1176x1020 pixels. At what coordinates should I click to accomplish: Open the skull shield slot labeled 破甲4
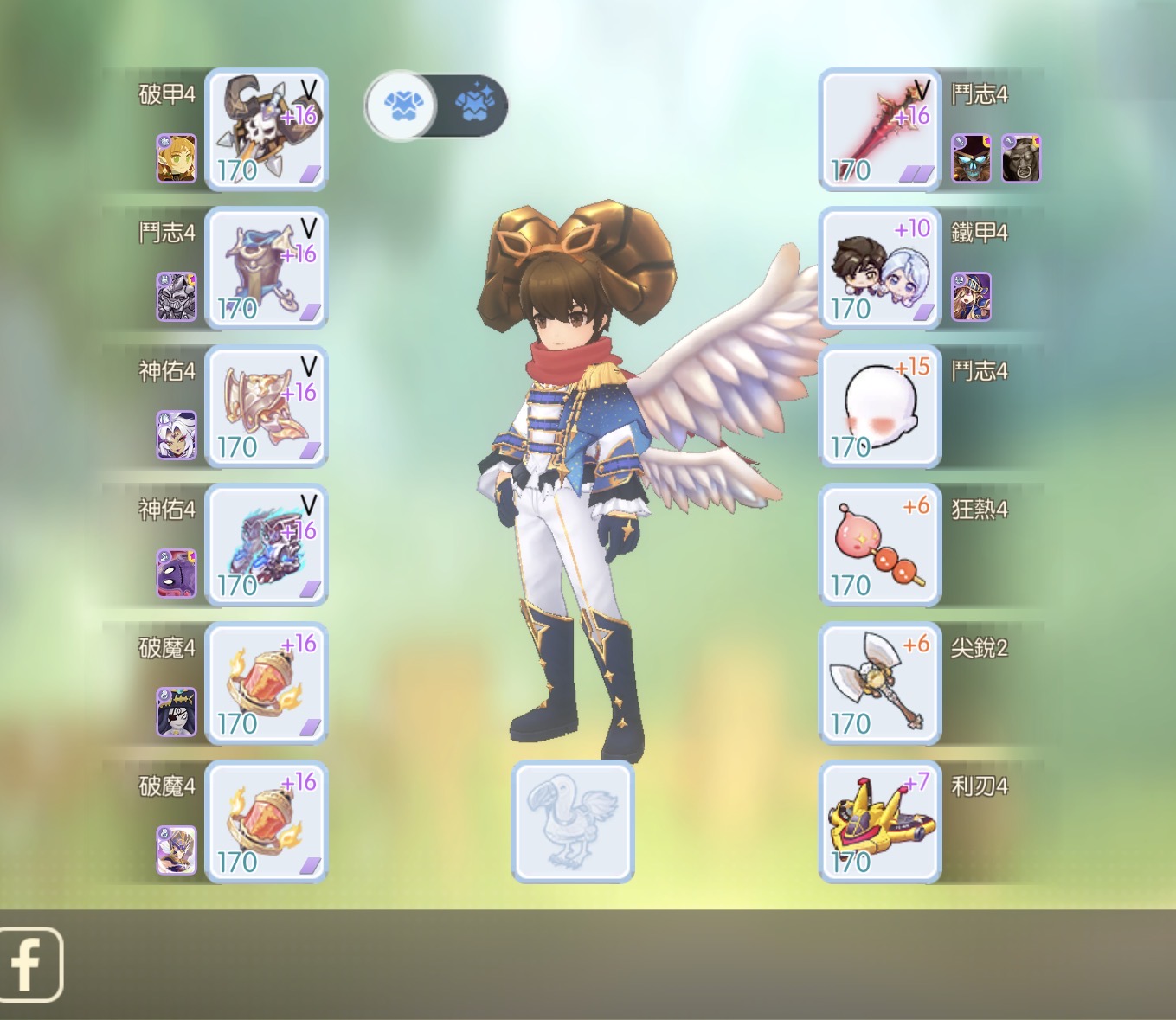[266, 130]
